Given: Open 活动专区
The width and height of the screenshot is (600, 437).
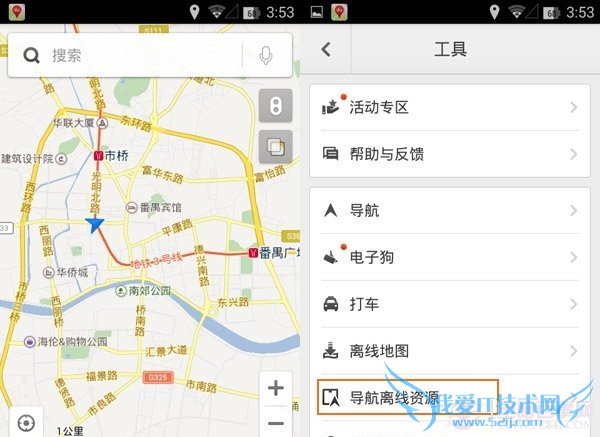Looking at the screenshot, I should click(450, 107).
